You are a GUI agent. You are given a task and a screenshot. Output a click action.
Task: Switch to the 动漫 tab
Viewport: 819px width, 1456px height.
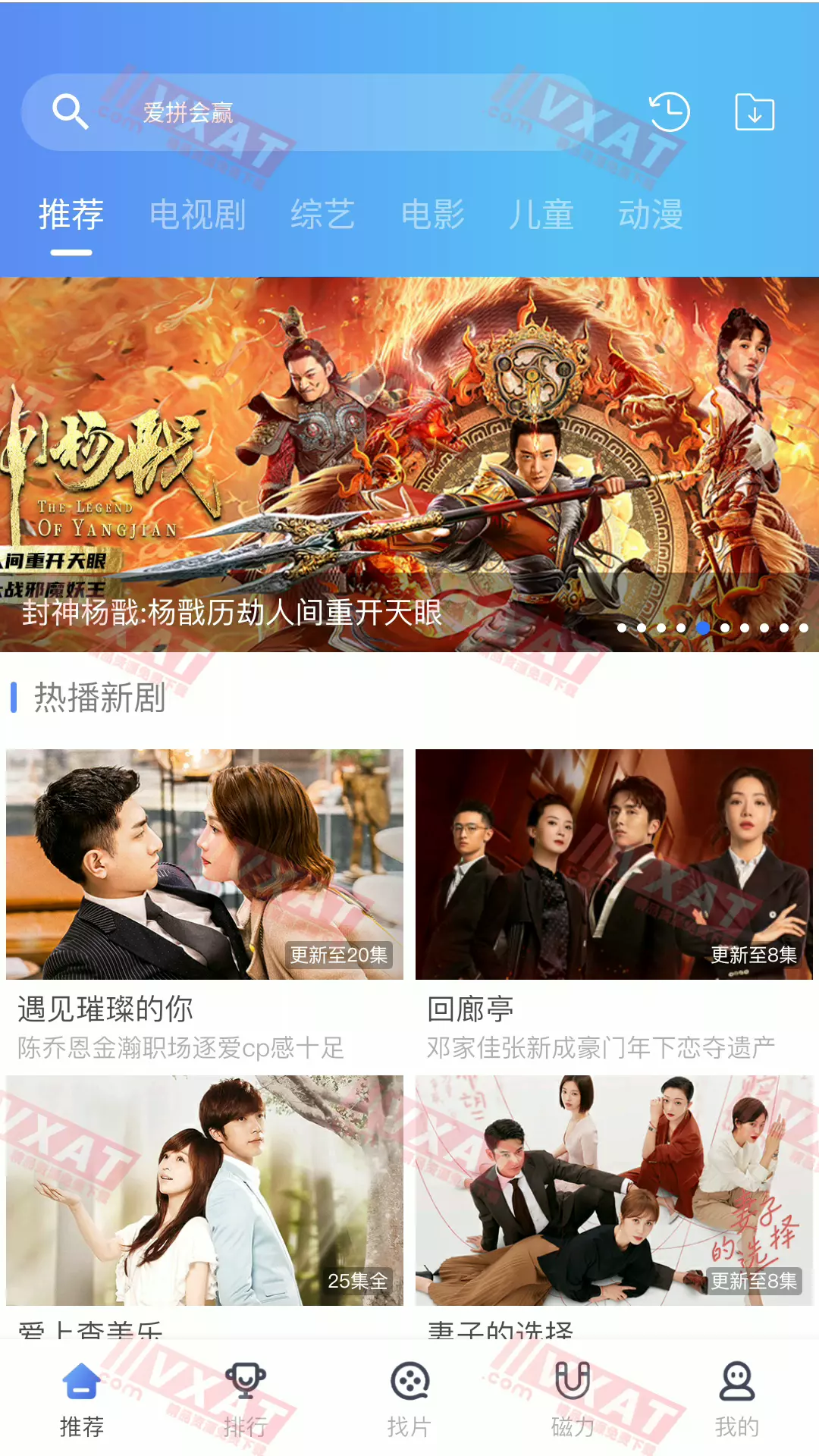point(651,215)
